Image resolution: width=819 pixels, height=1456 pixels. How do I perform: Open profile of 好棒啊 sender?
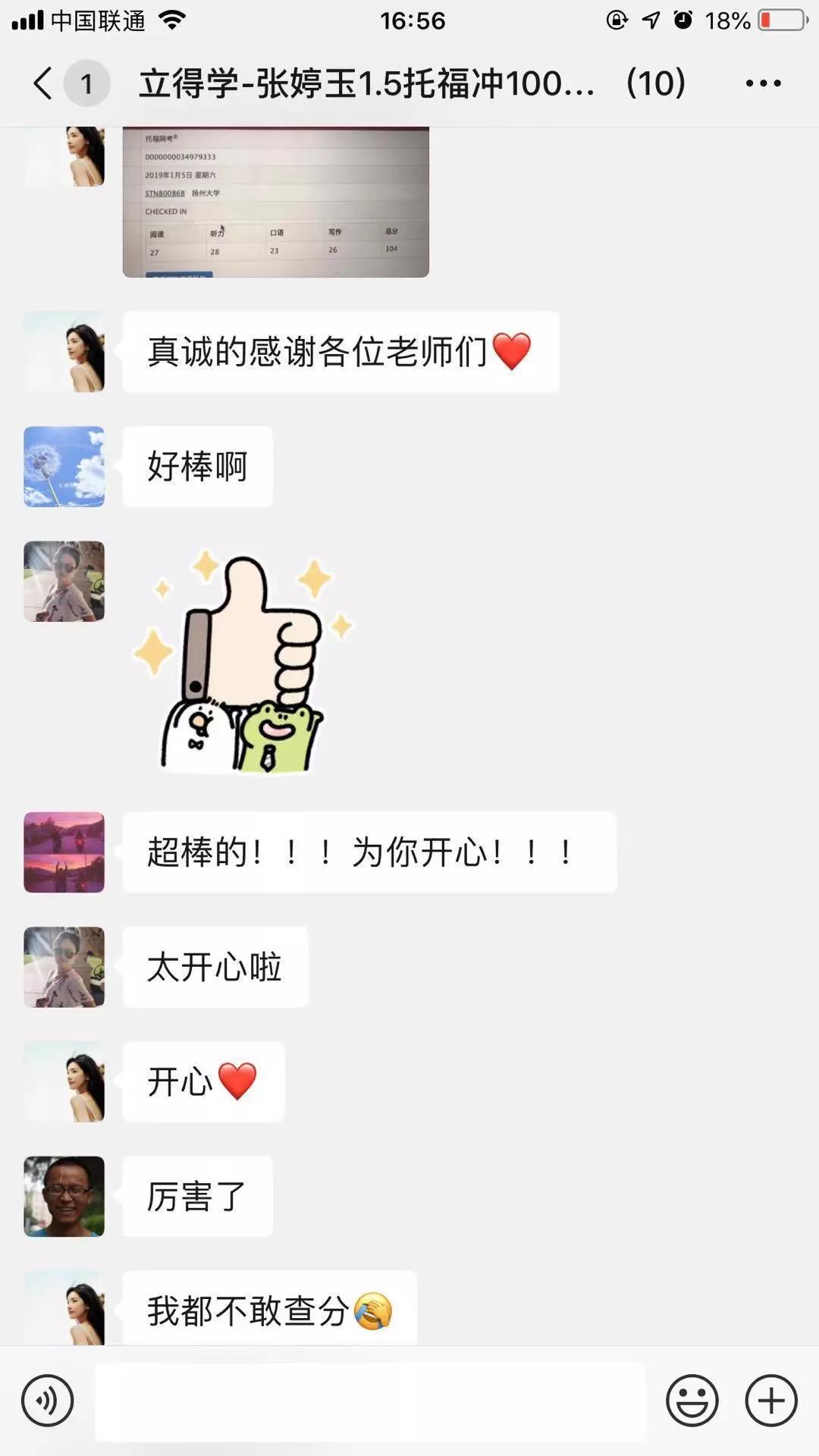click(64, 466)
